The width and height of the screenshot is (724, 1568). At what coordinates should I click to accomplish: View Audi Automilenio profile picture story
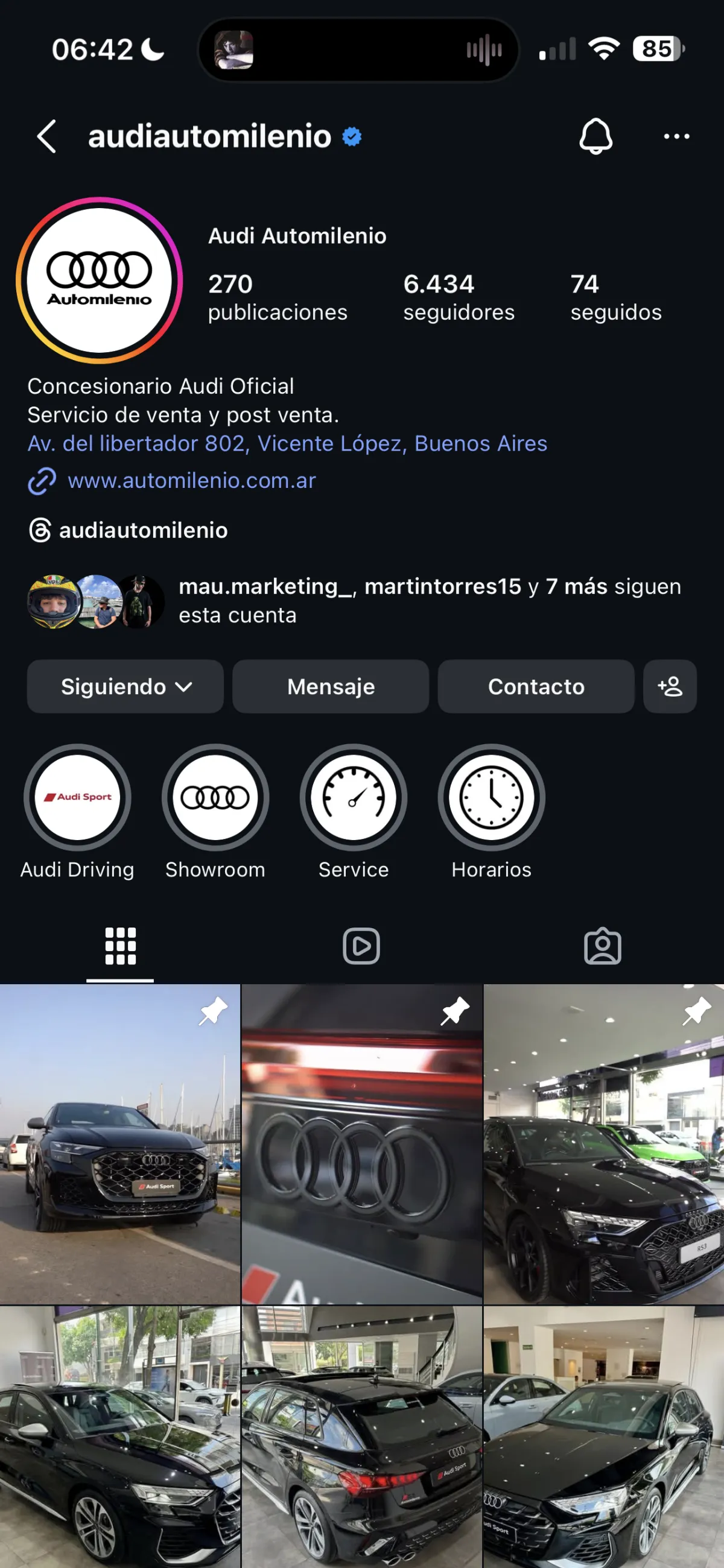[100, 280]
